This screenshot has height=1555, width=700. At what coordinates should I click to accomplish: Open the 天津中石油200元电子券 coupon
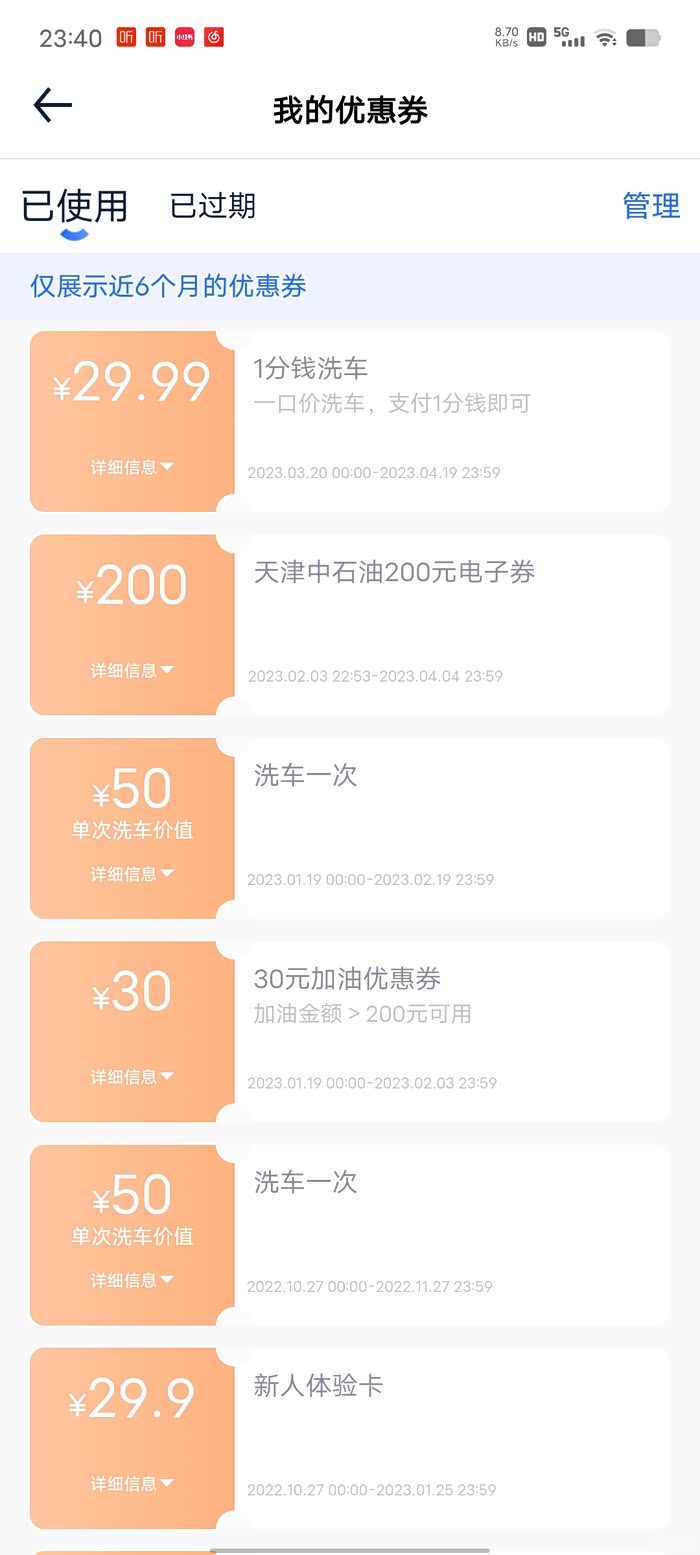[350, 625]
